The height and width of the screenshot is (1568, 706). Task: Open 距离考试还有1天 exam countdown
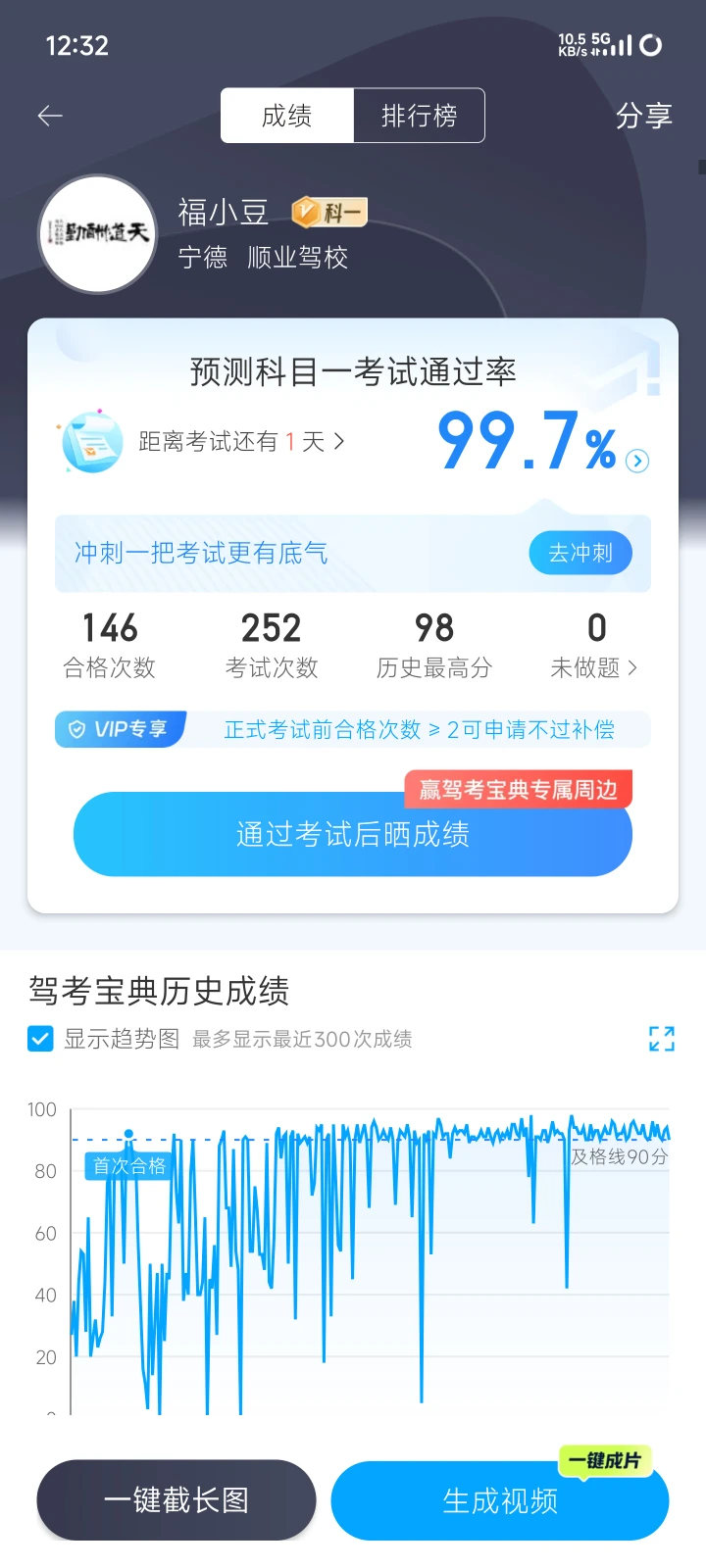pyautogui.click(x=241, y=442)
